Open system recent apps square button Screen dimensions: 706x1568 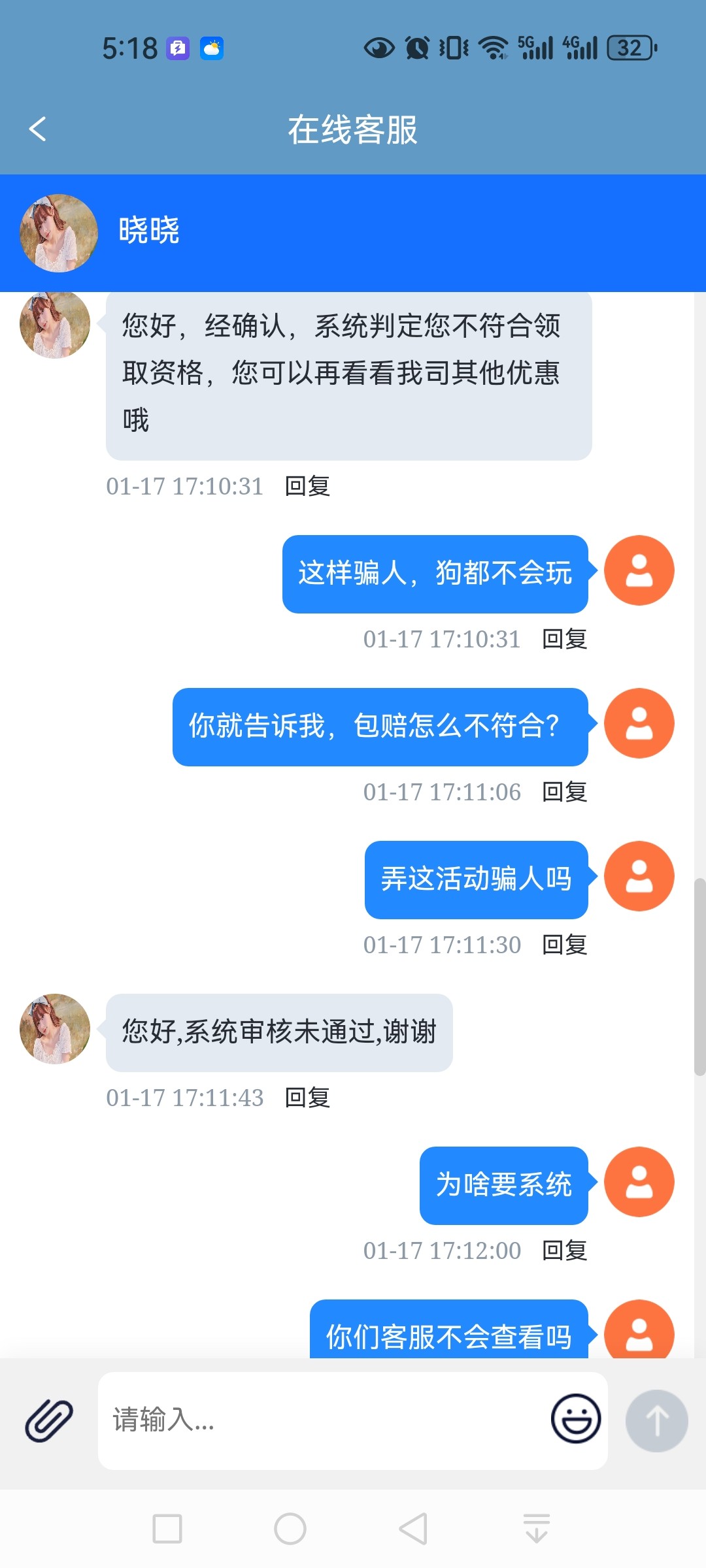pyautogui.click(x=167, y=1529)
